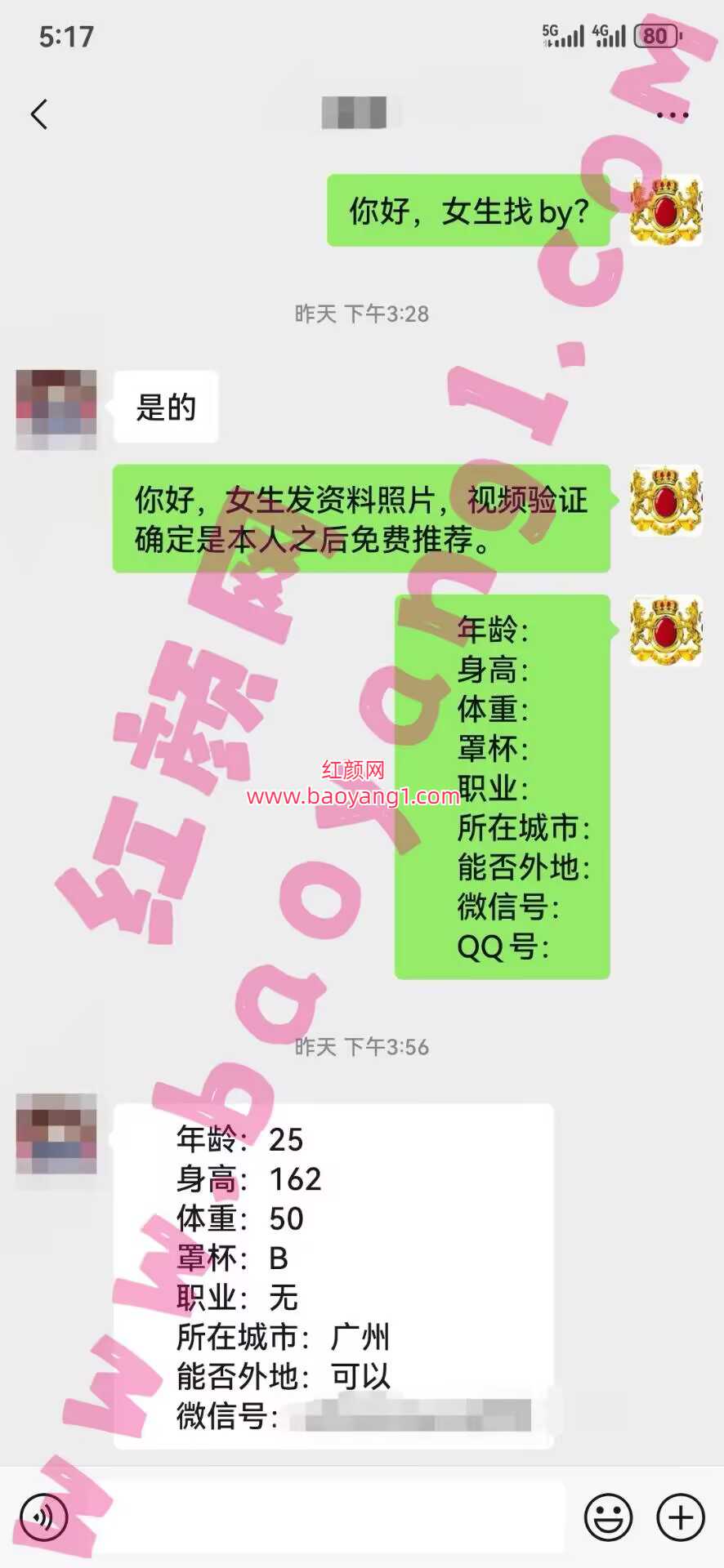Open the sender's profile via the 是的 avatar
Image resolution: width=724 pixels, height=1568 pixels.
56,408
